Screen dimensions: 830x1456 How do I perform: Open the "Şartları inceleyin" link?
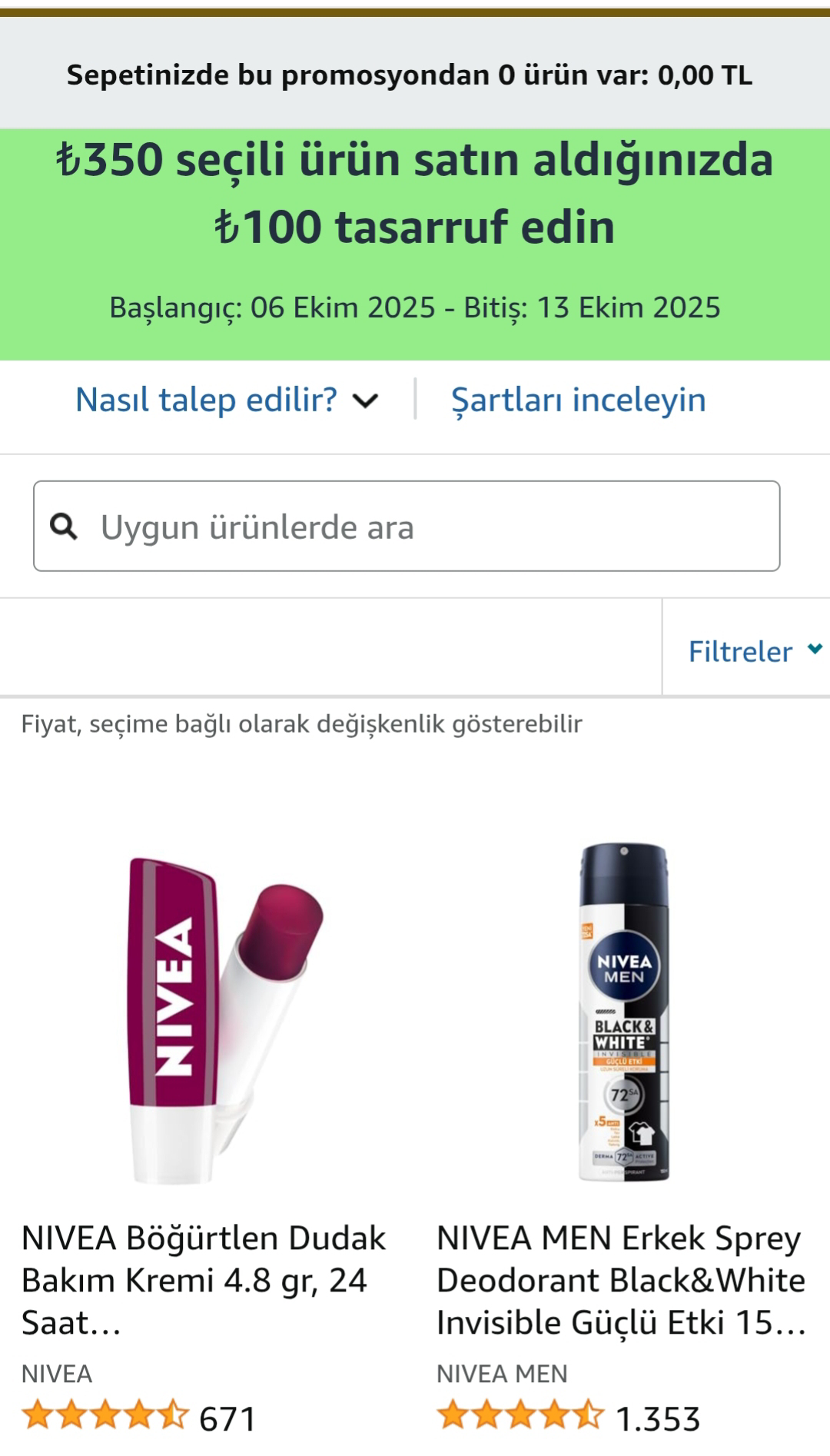coord(578,400)
